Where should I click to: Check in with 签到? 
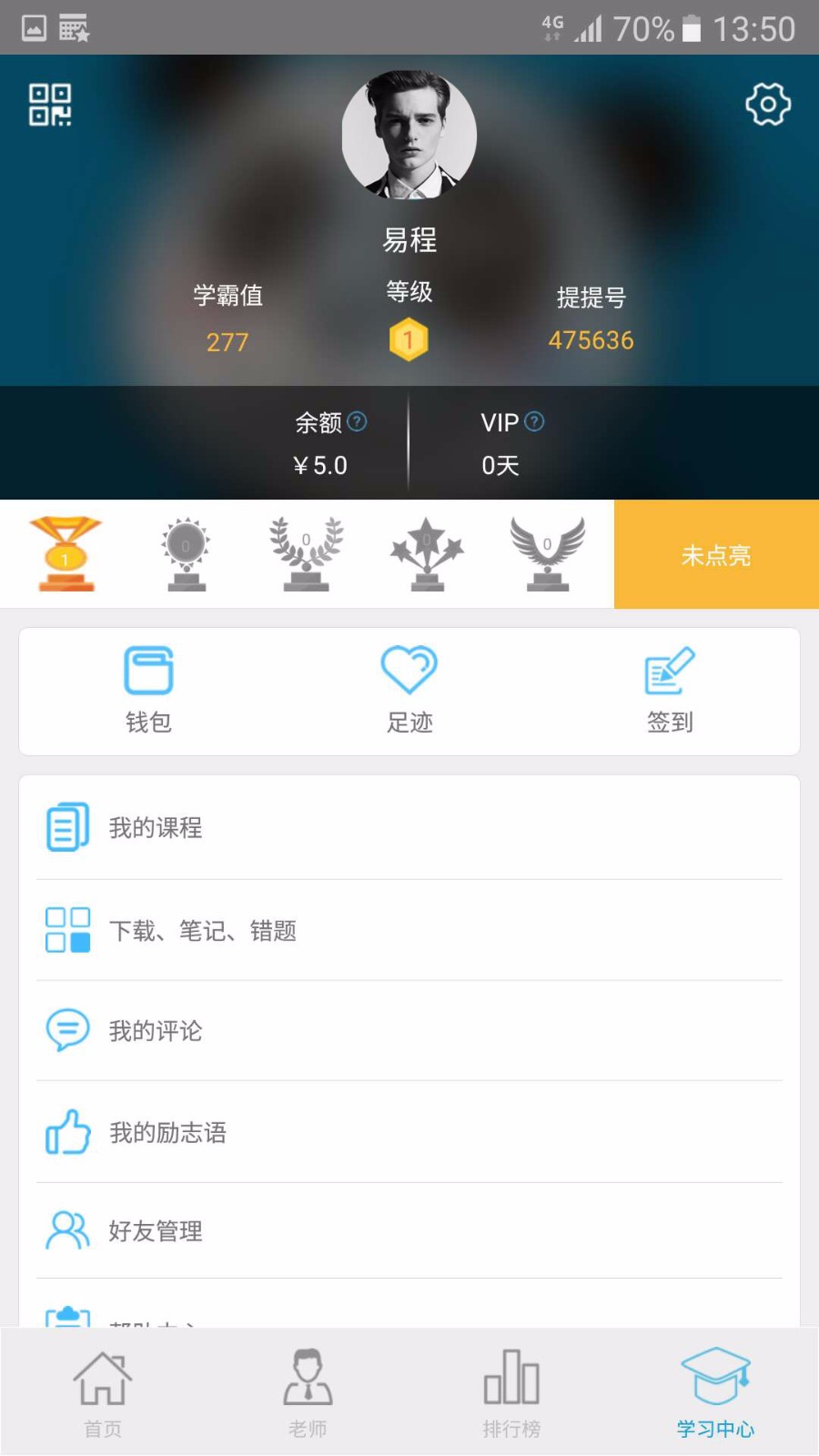coord(670,690)
